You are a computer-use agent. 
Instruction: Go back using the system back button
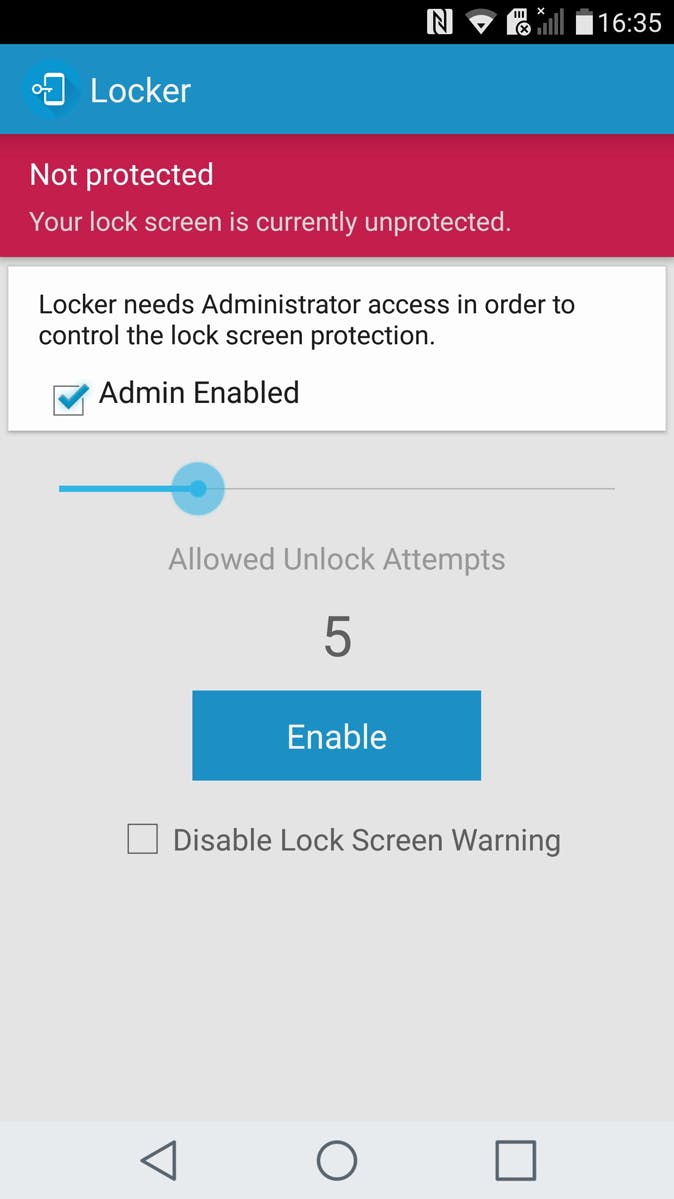(159, 1161)
